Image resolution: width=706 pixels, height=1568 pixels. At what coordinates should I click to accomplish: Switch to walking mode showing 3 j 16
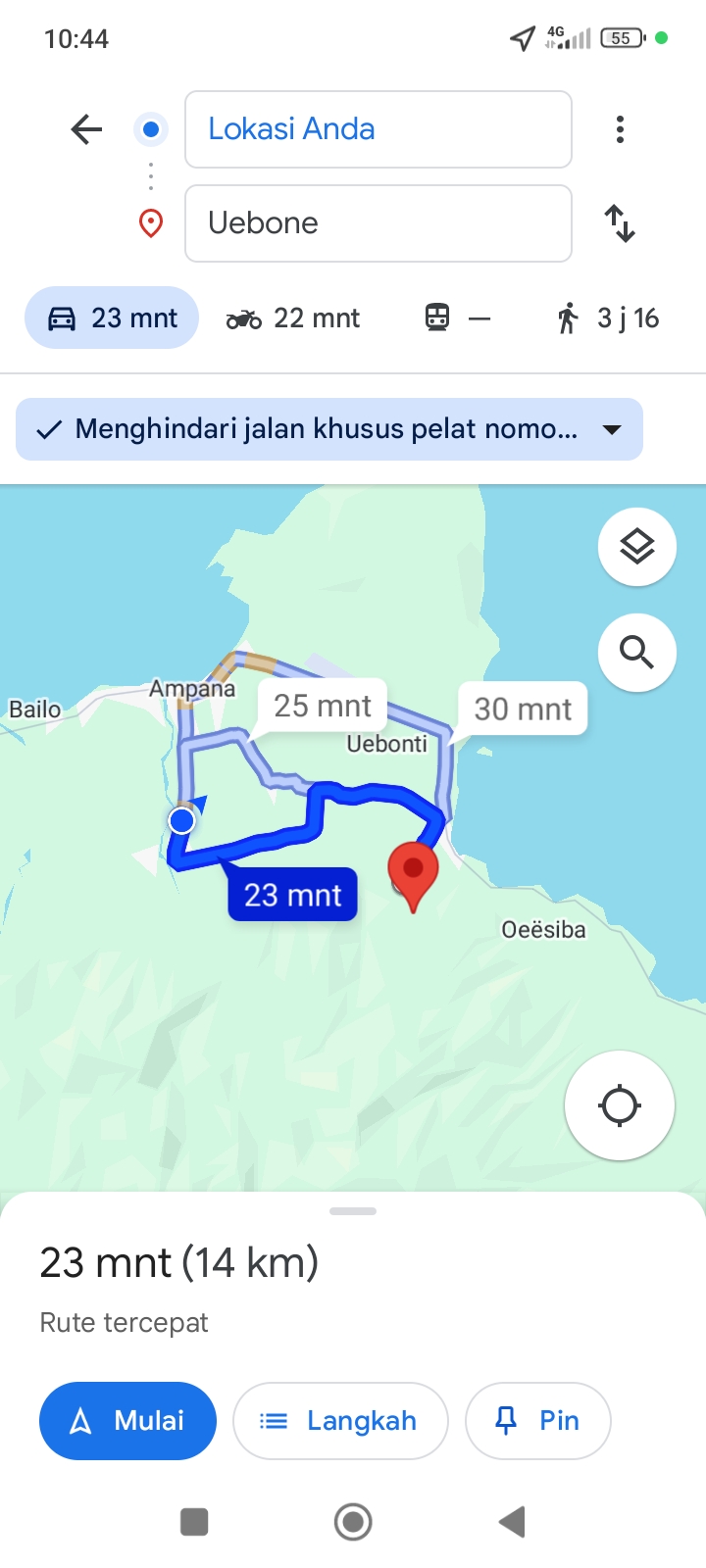click(608, 318)
